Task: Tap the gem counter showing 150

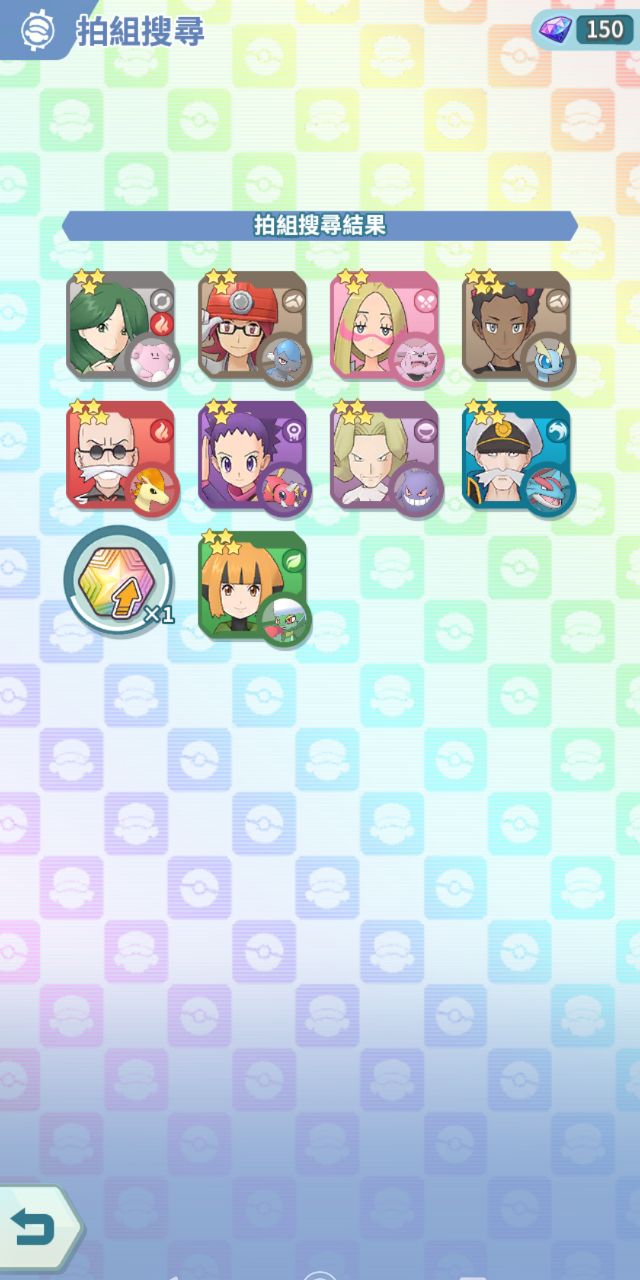Action: pyautogui.click(x=586, y=28)
